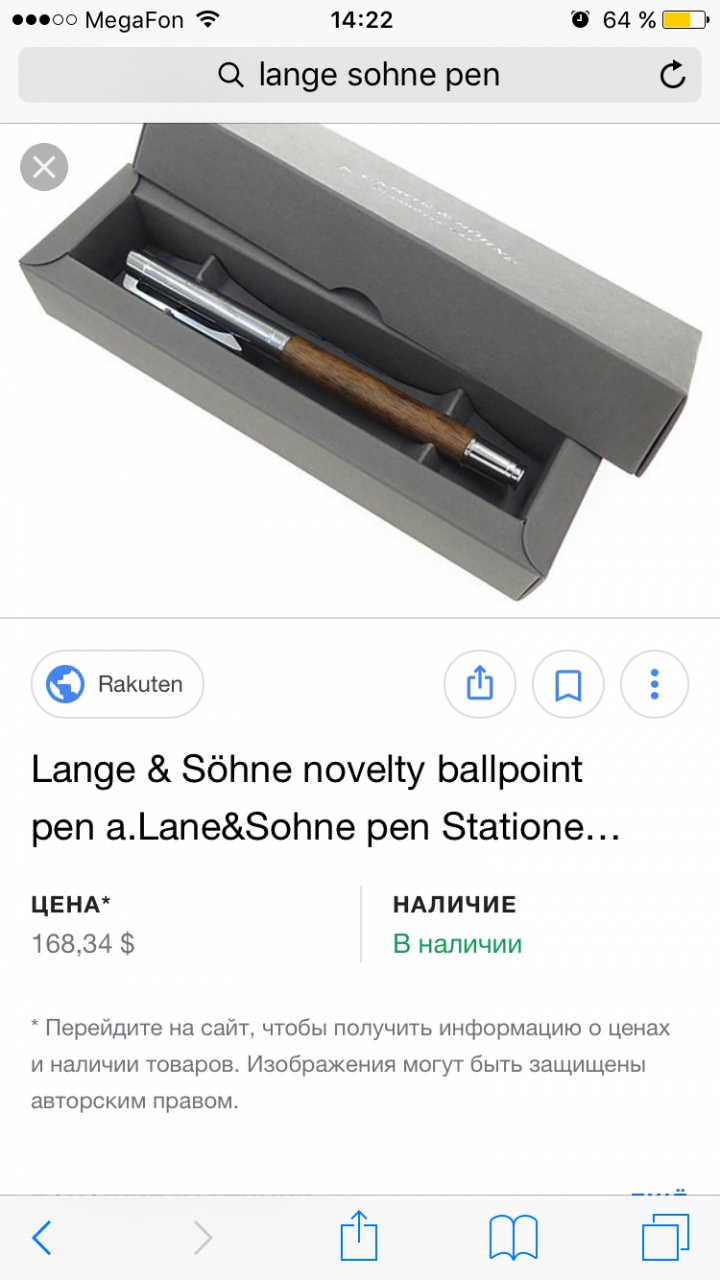
Task: Save the image to collection
Action: point(568,685)
